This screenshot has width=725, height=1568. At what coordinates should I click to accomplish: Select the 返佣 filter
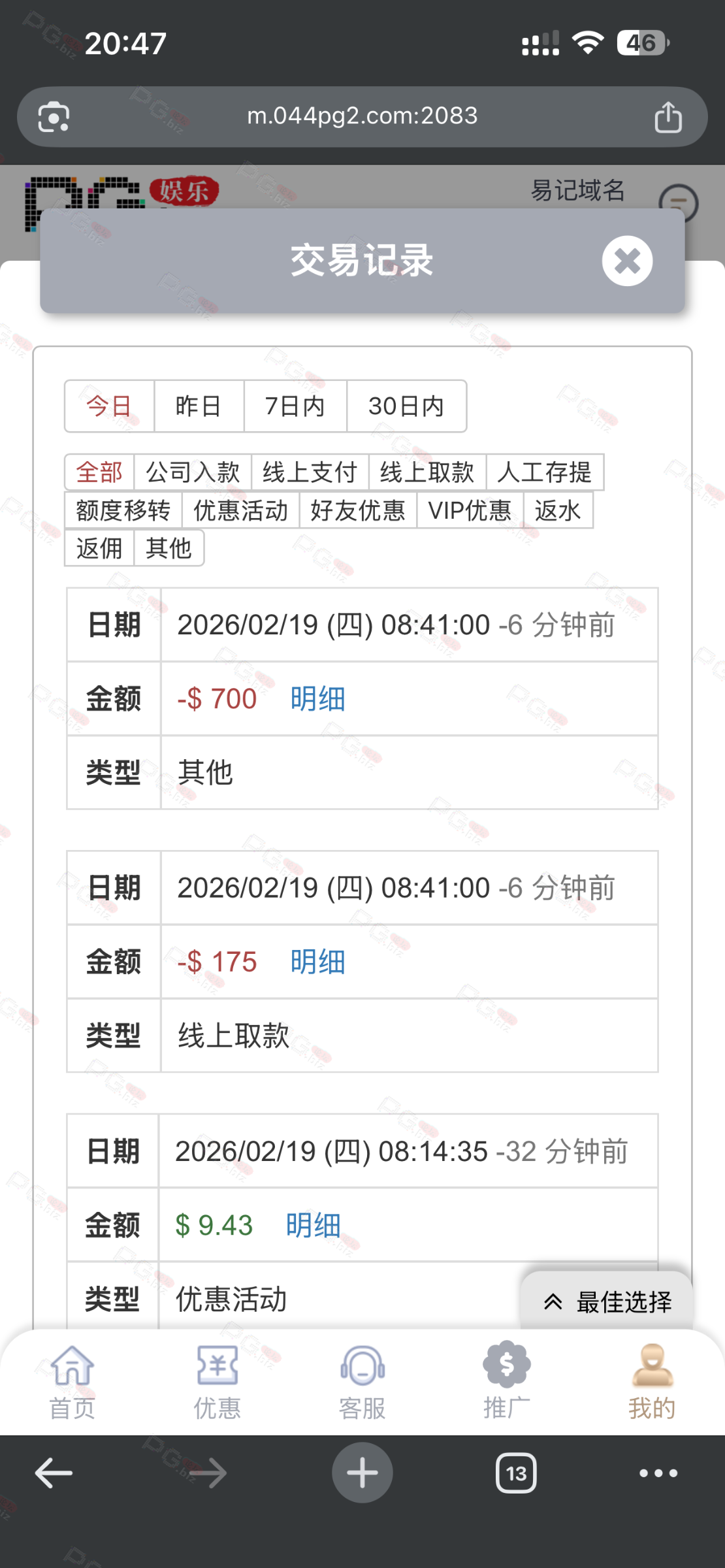[99, 548]
